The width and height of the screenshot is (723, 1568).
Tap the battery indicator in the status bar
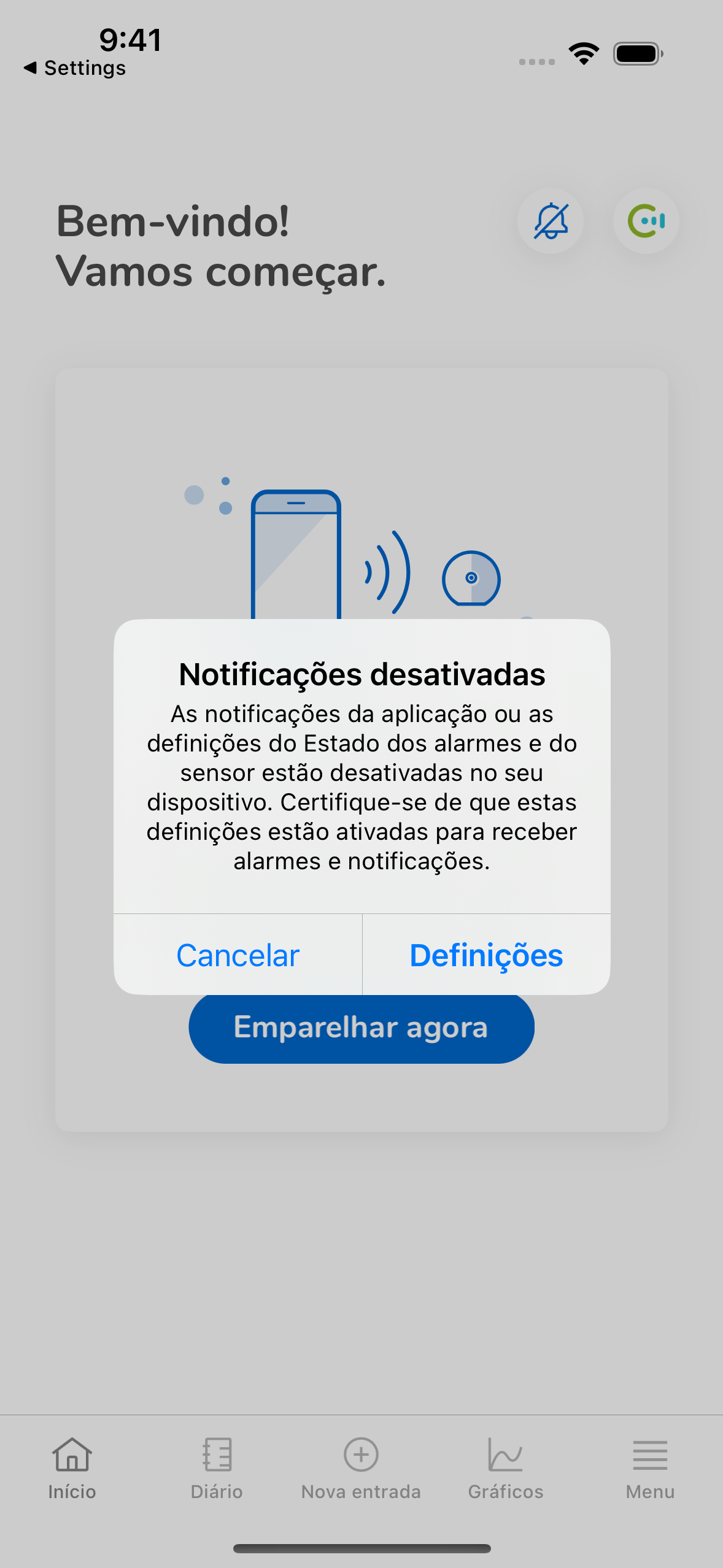tap(636, 53)
